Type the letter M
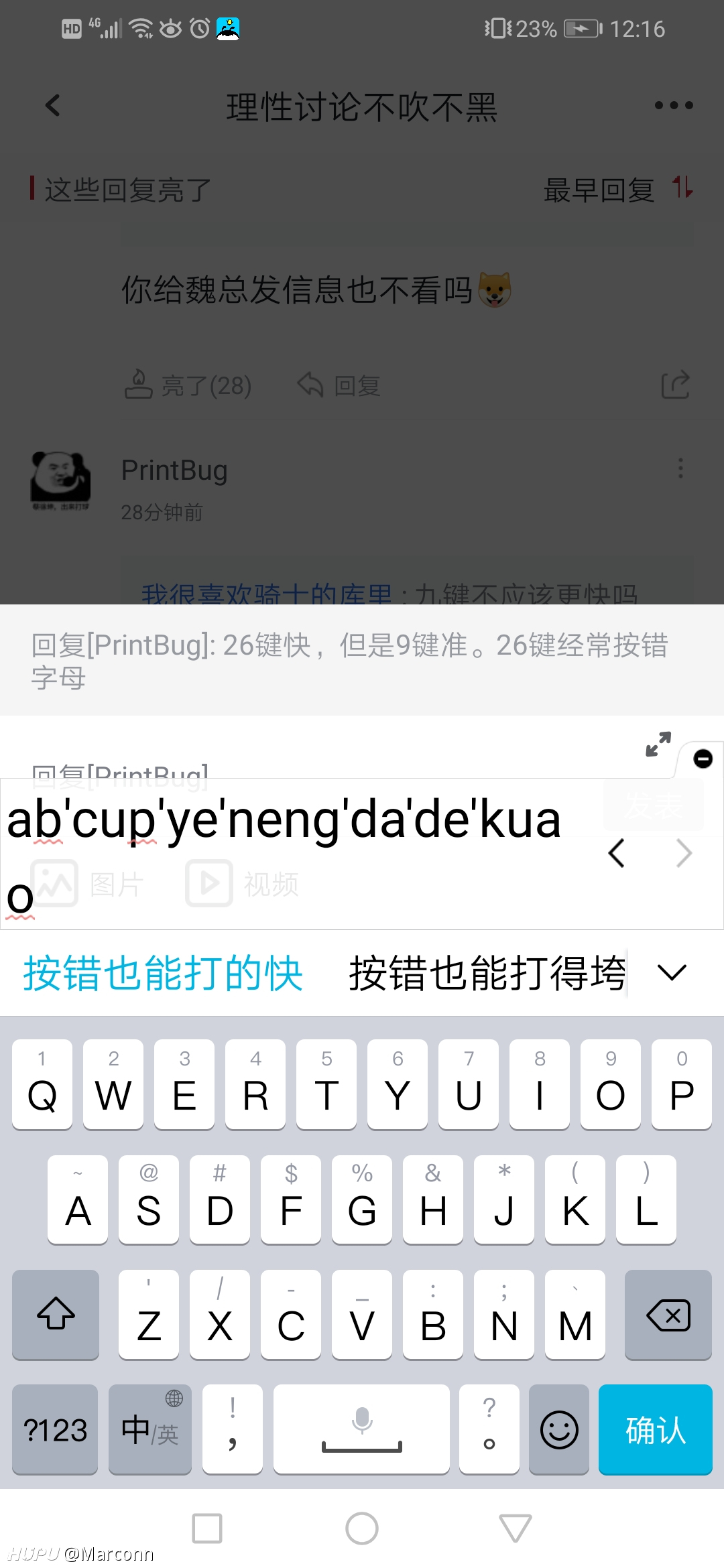724x1568 pixels. coord(575,1315)
